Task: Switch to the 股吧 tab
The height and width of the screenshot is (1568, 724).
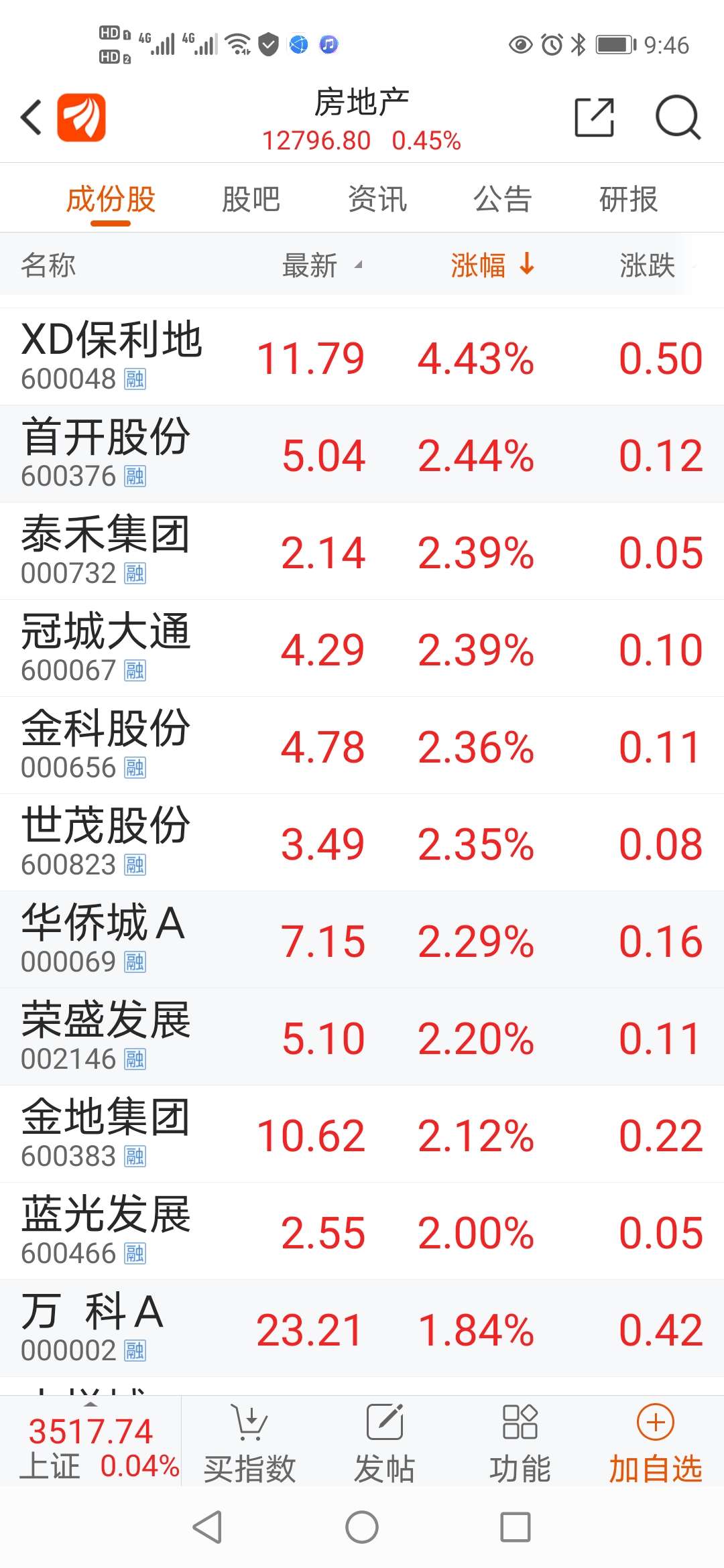Action: 251,198
